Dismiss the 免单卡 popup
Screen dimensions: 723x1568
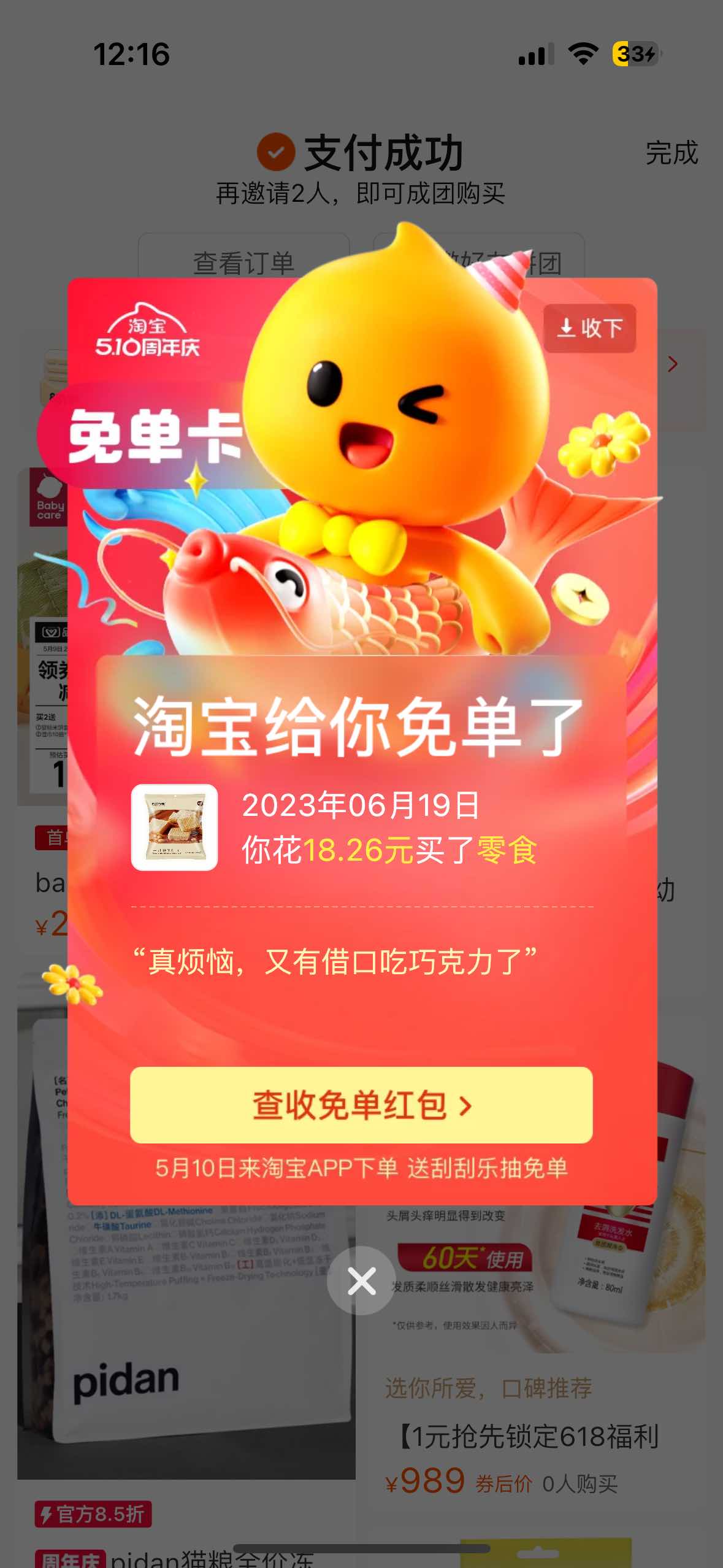pyautogui.click(x=361, y=1280)
